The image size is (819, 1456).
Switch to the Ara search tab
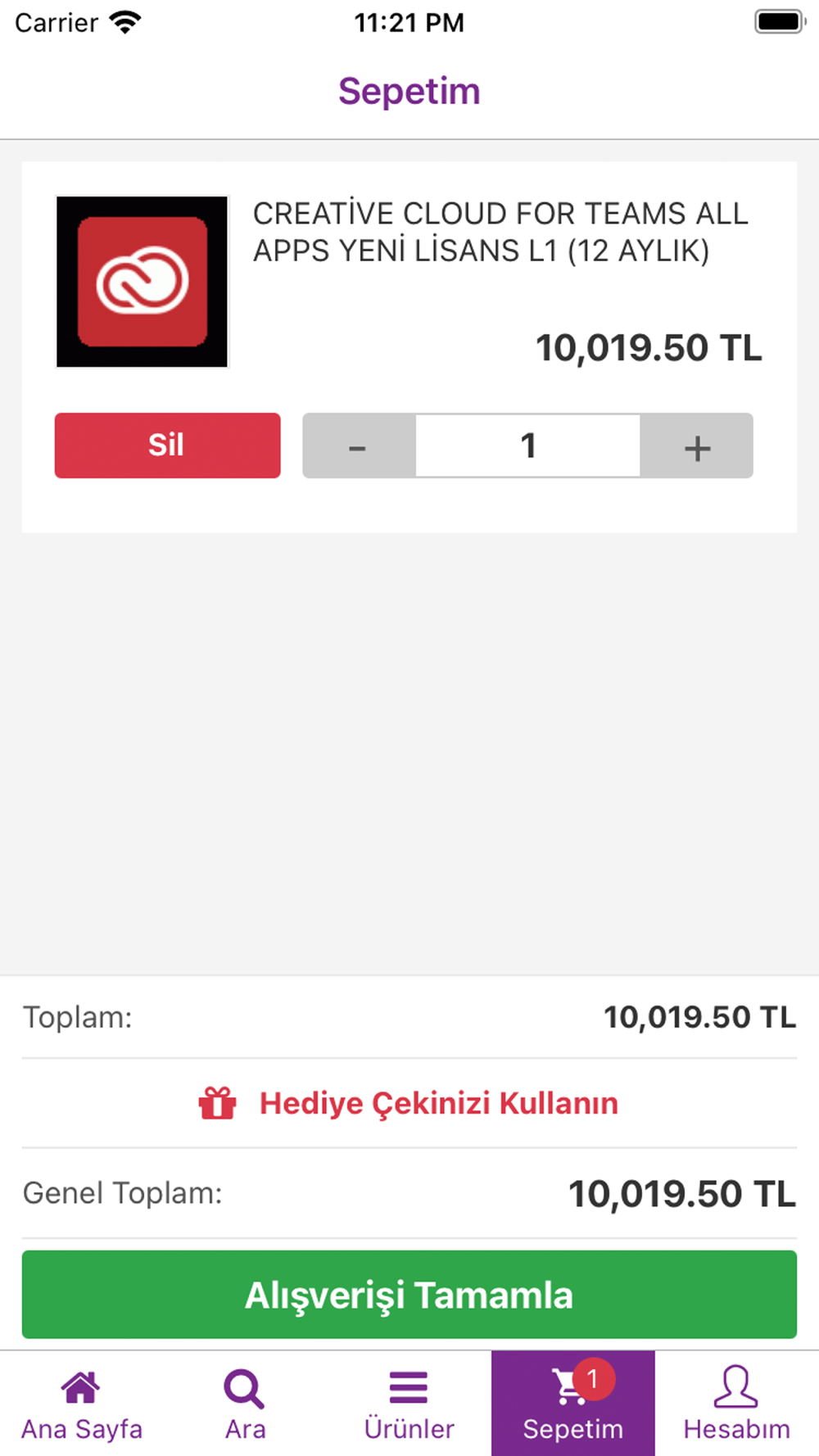246,1404
